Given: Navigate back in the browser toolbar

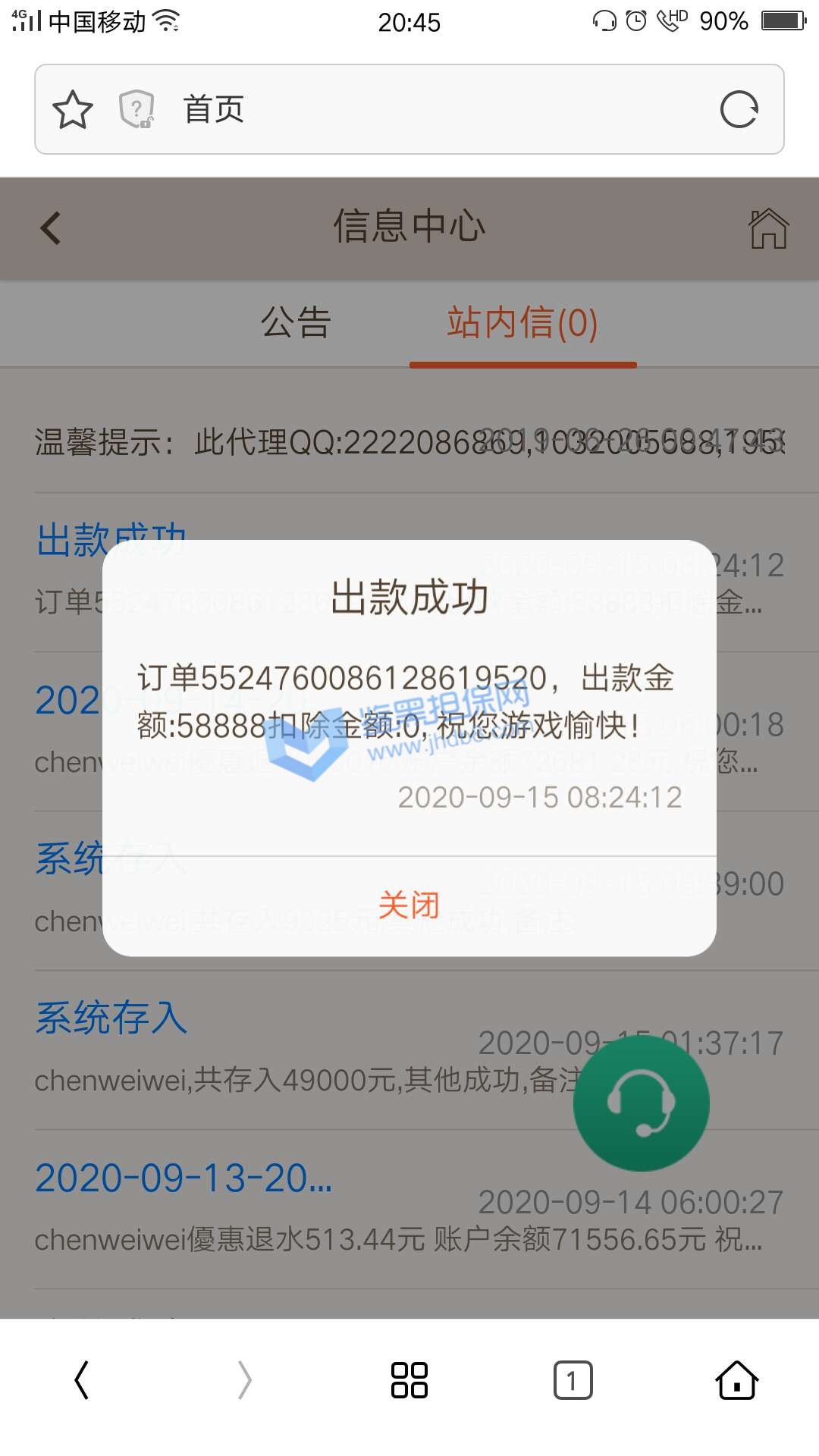Looking at the screenshot, I should (82, 1380).
